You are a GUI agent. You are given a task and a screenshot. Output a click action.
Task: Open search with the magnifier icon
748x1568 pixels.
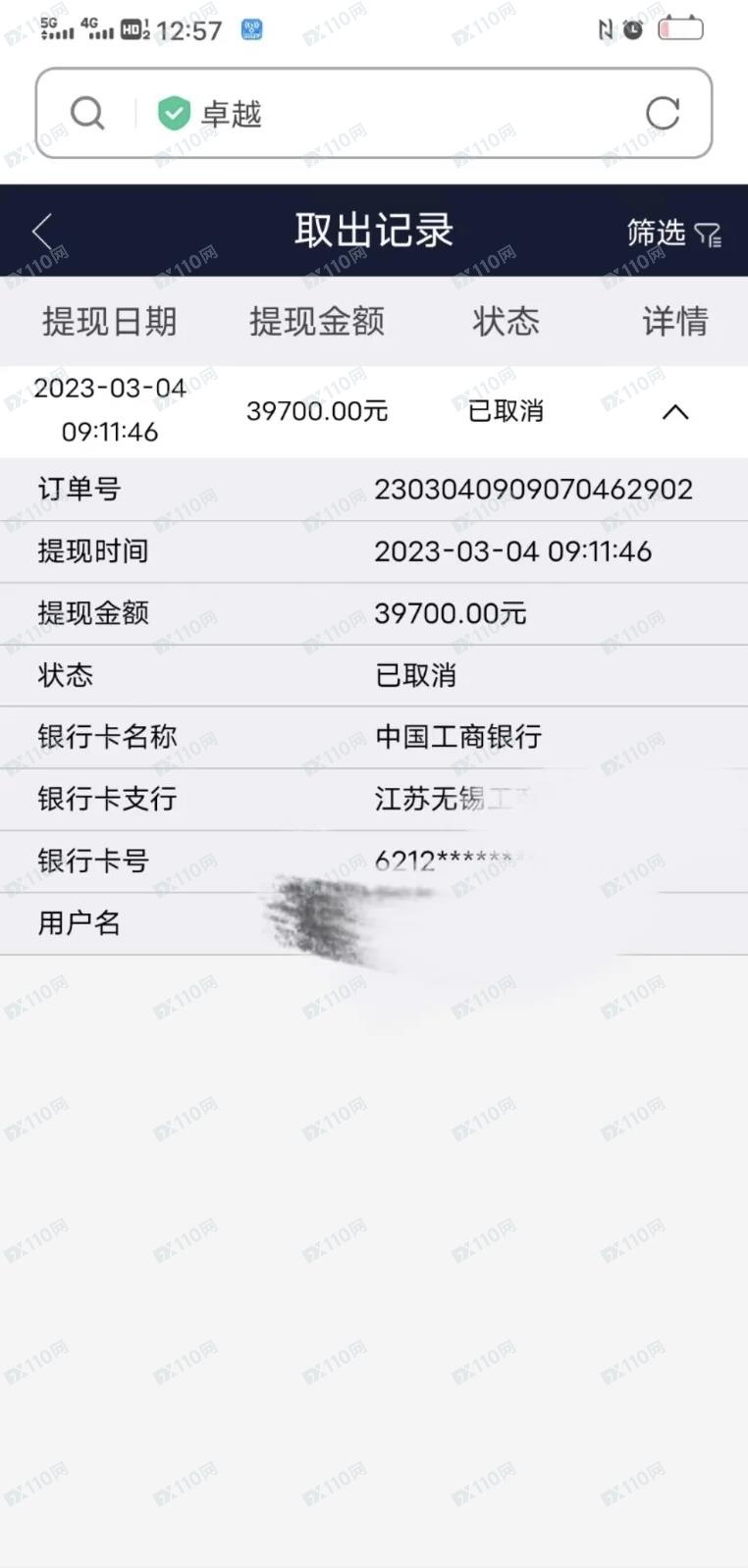coord(87,114)
